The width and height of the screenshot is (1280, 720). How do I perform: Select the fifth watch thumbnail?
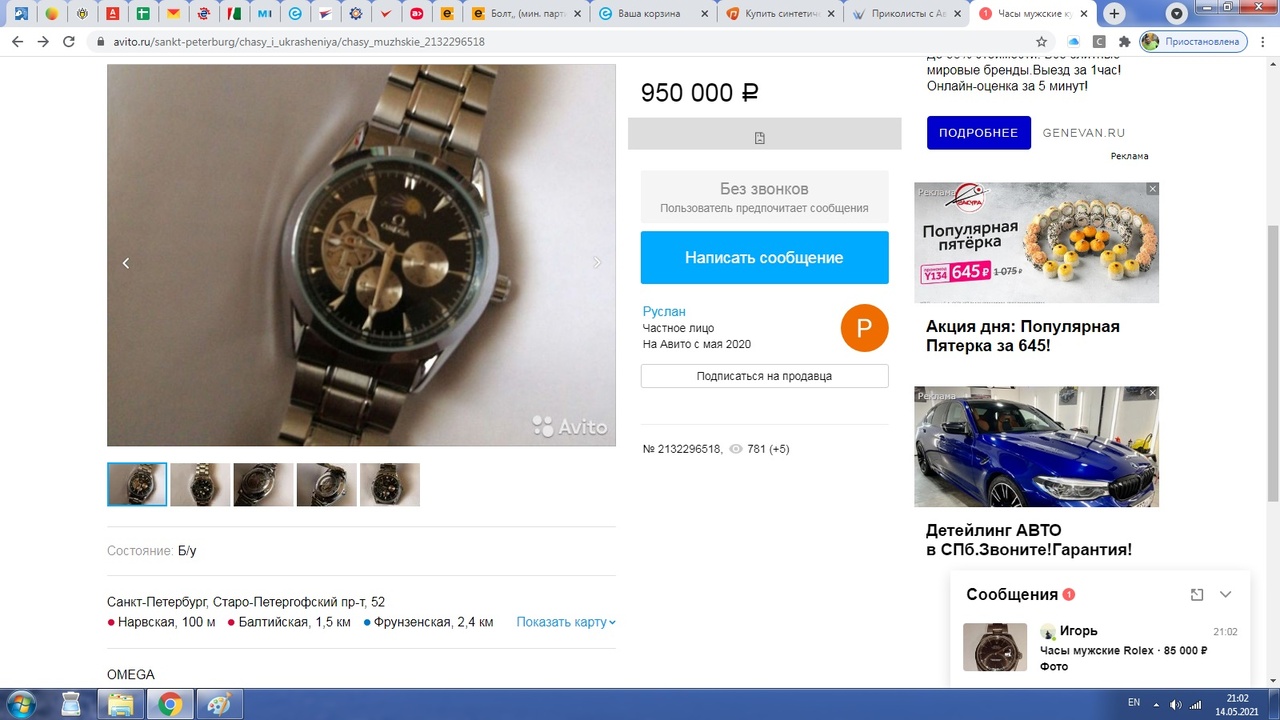pyautogui.click(x=390, y=485)
